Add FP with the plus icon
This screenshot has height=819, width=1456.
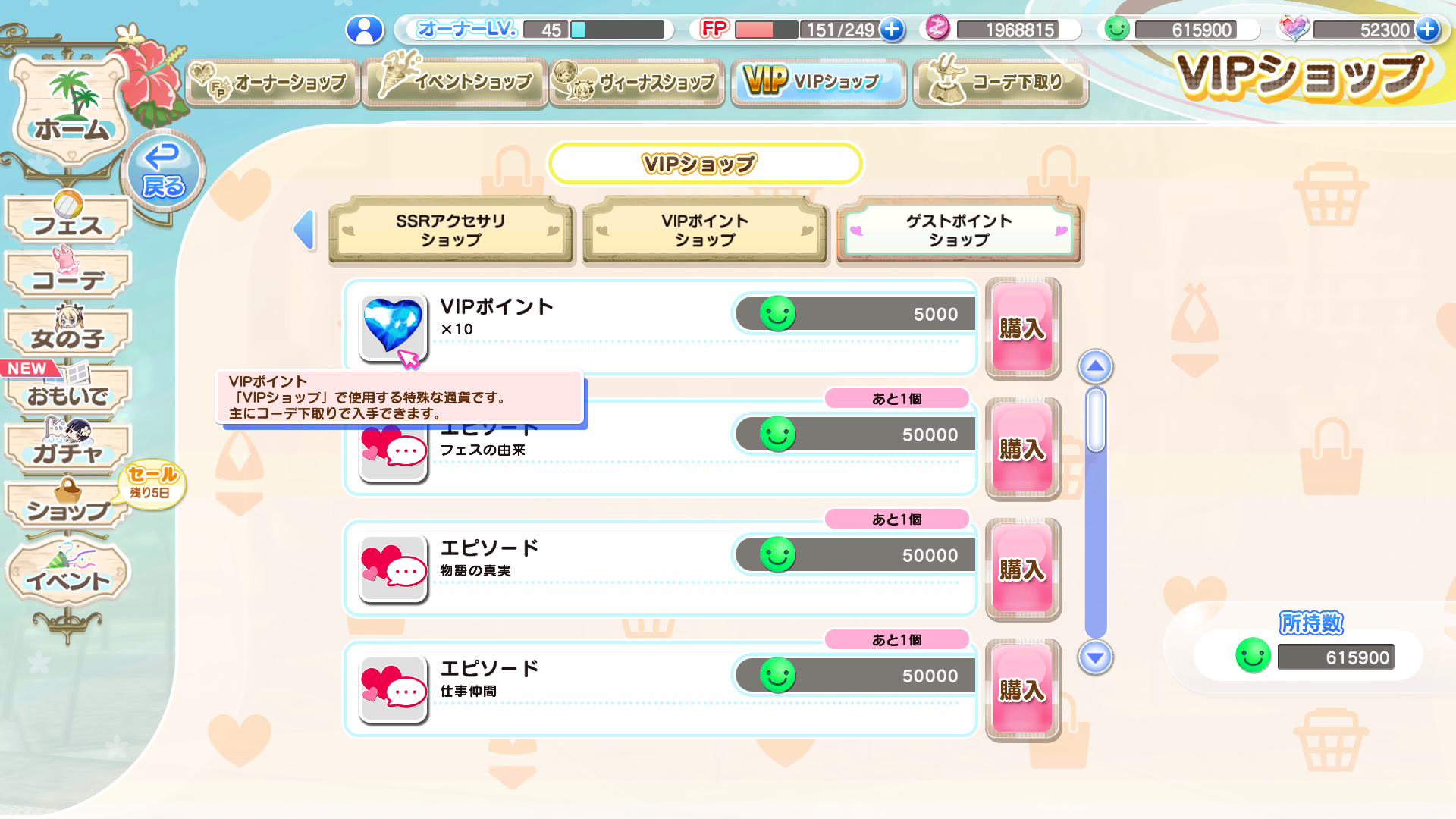pos(893,30)
